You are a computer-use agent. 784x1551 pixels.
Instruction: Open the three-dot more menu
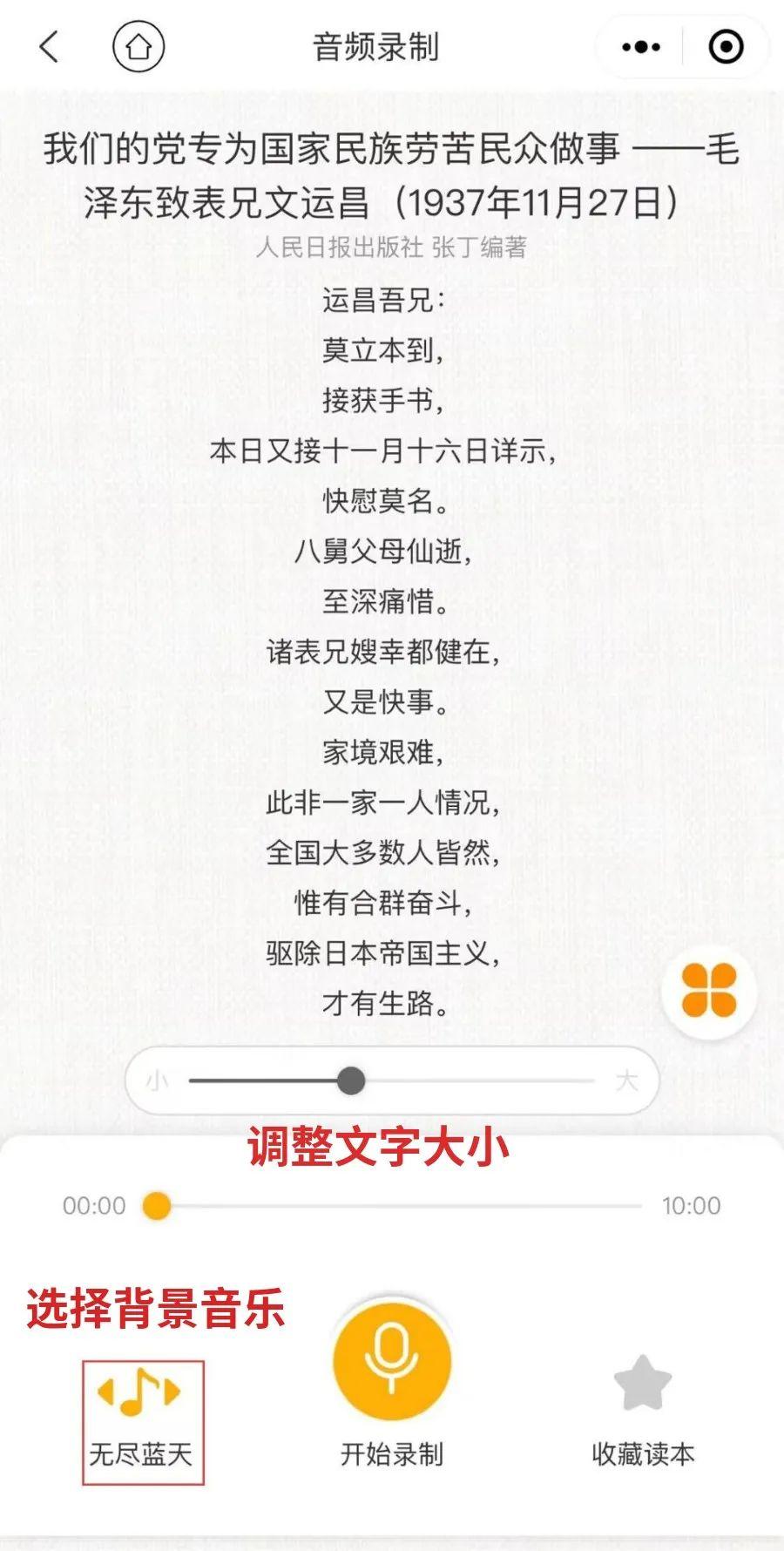coord(641,47)
